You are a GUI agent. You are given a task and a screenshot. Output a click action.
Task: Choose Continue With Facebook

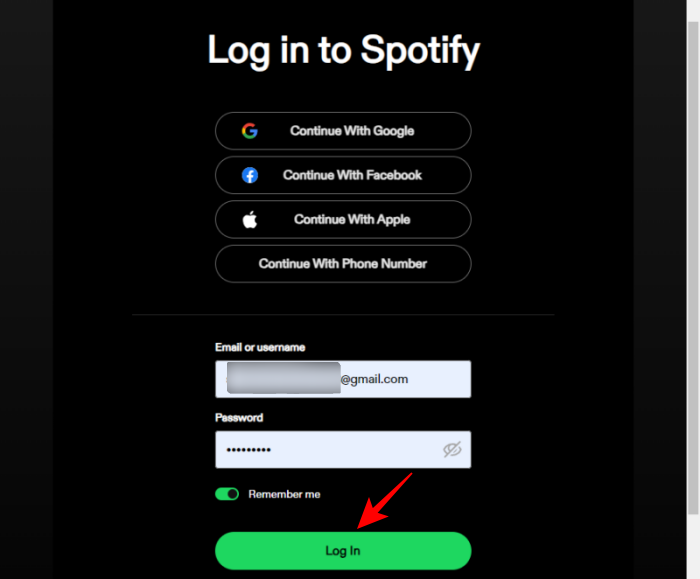point(342,175)
